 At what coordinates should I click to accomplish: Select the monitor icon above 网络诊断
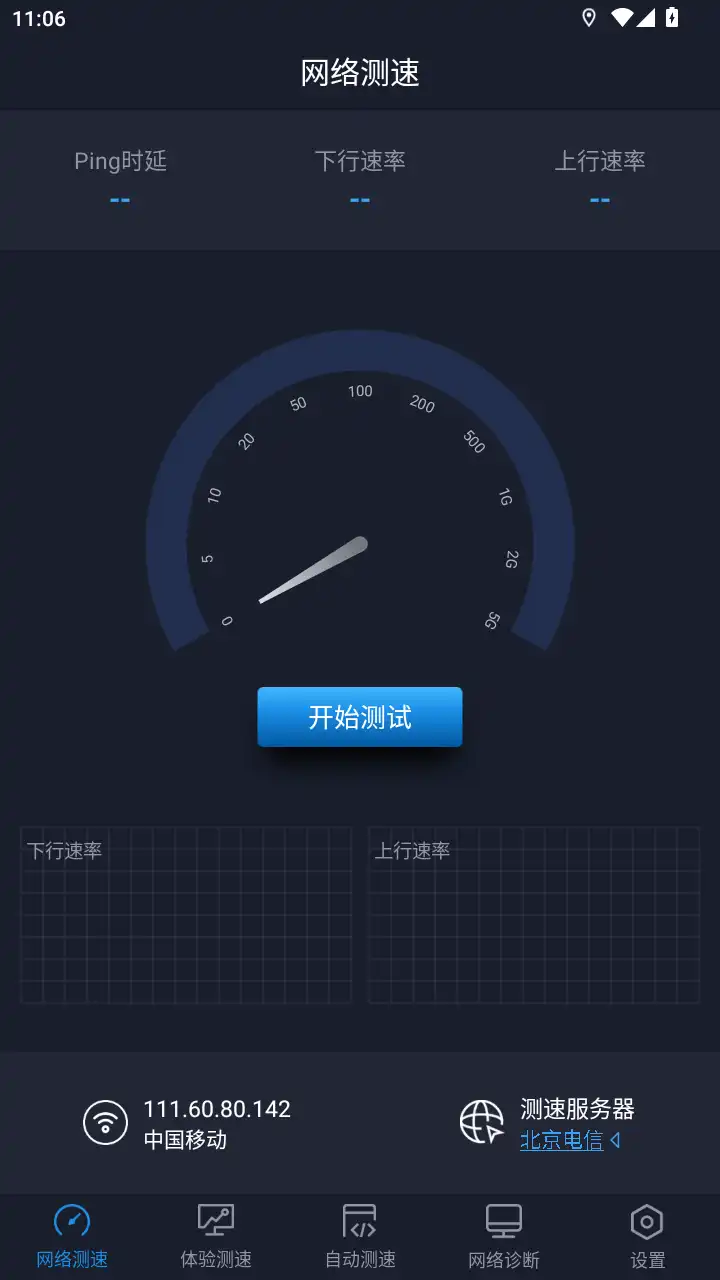click(503, 1220)
